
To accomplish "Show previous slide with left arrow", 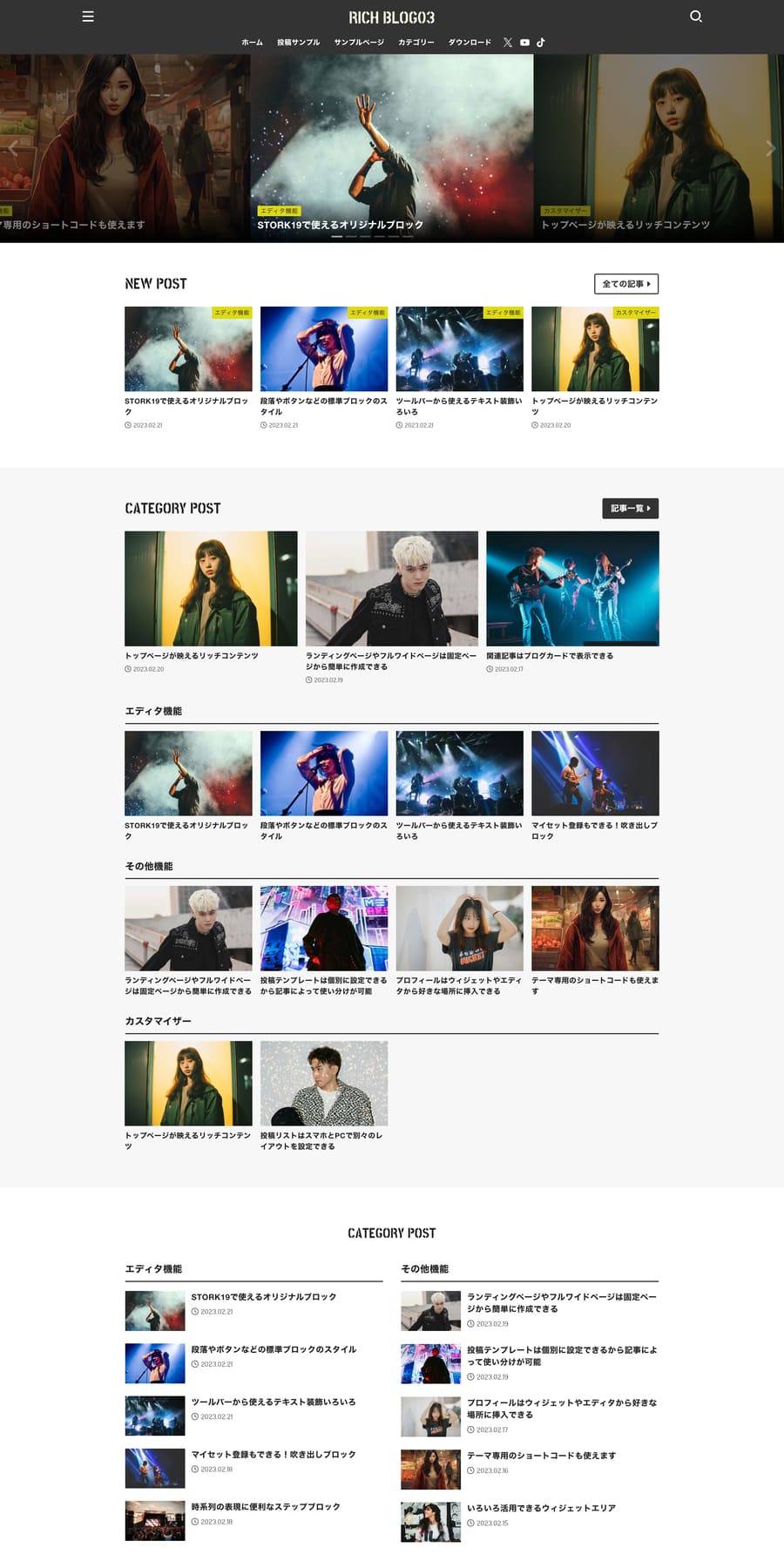I will tap(13, 148).
